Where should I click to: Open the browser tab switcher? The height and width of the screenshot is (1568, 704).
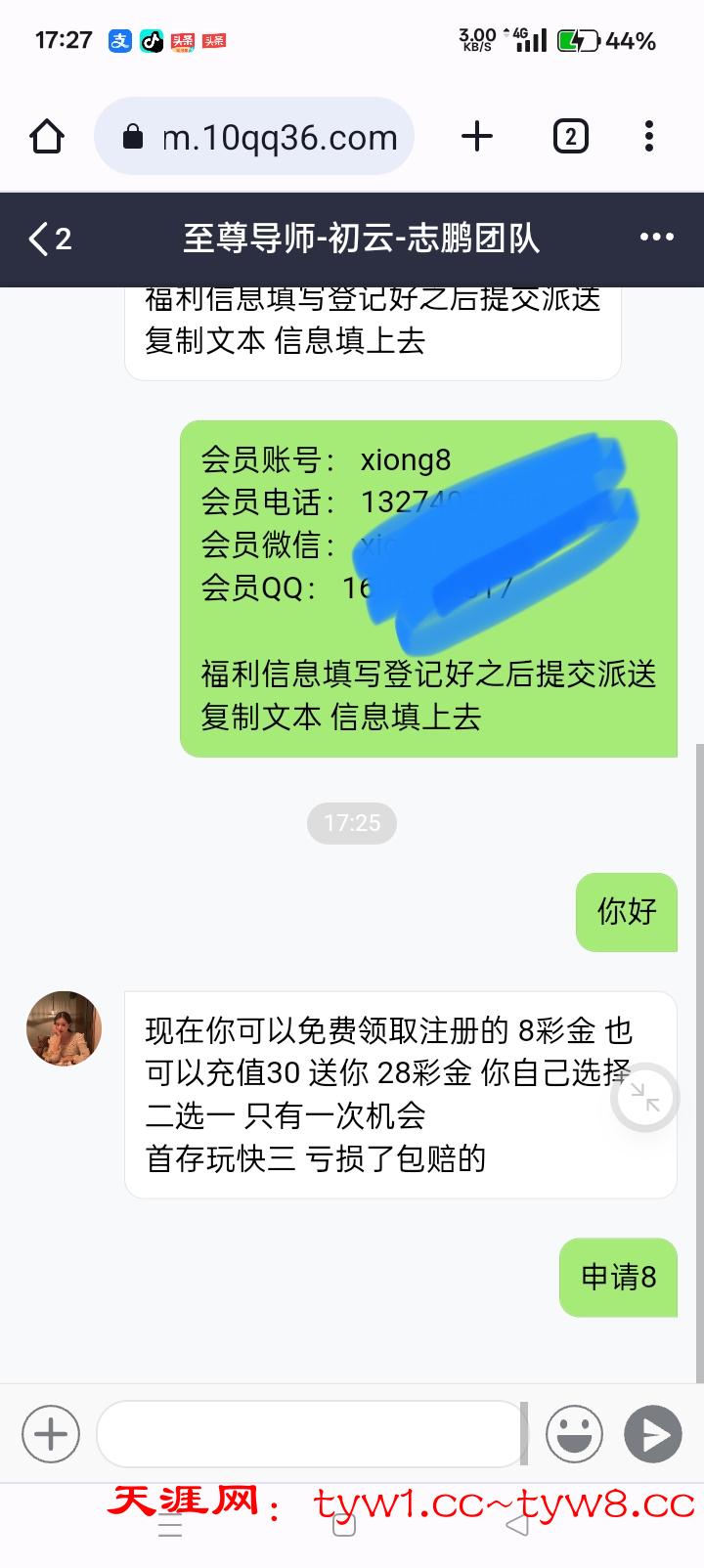pos(570,137)
